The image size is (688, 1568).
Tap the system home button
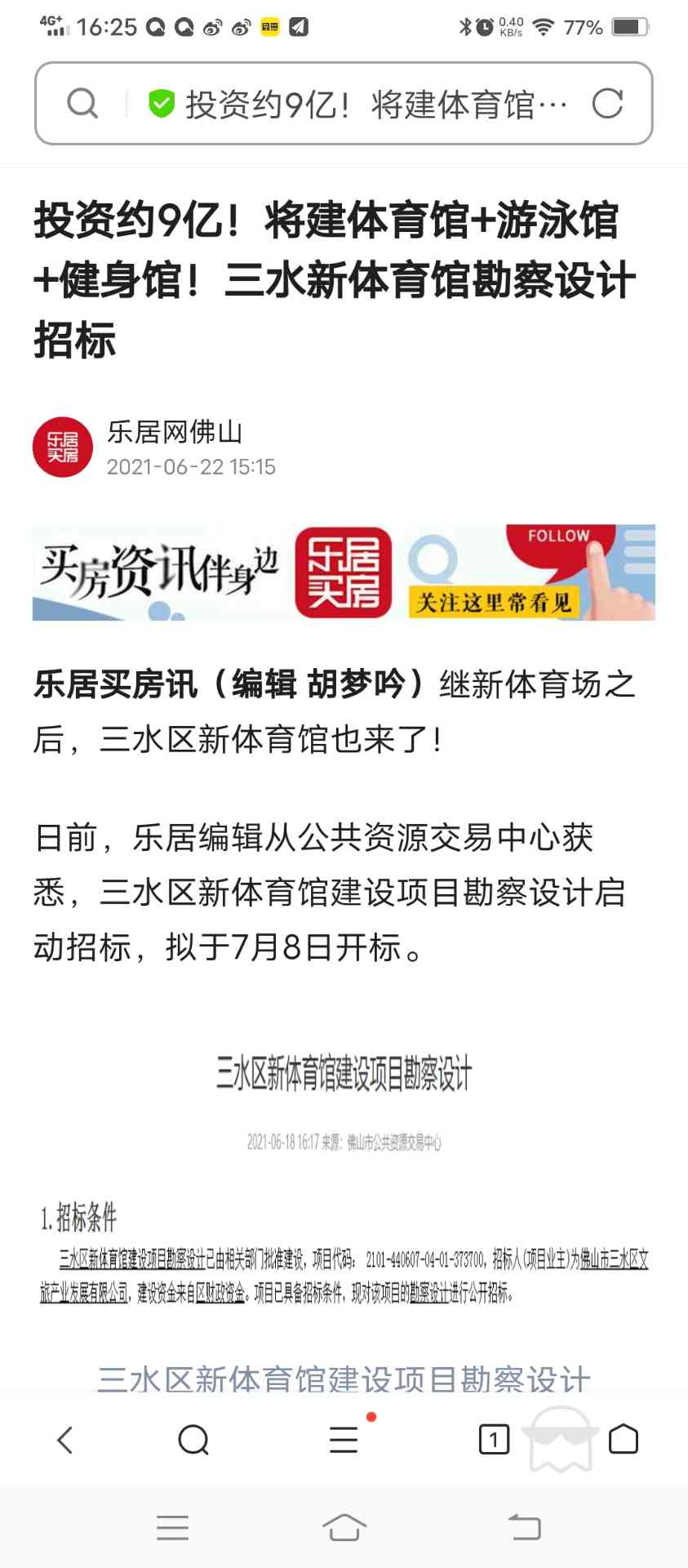coord(344,1527)
